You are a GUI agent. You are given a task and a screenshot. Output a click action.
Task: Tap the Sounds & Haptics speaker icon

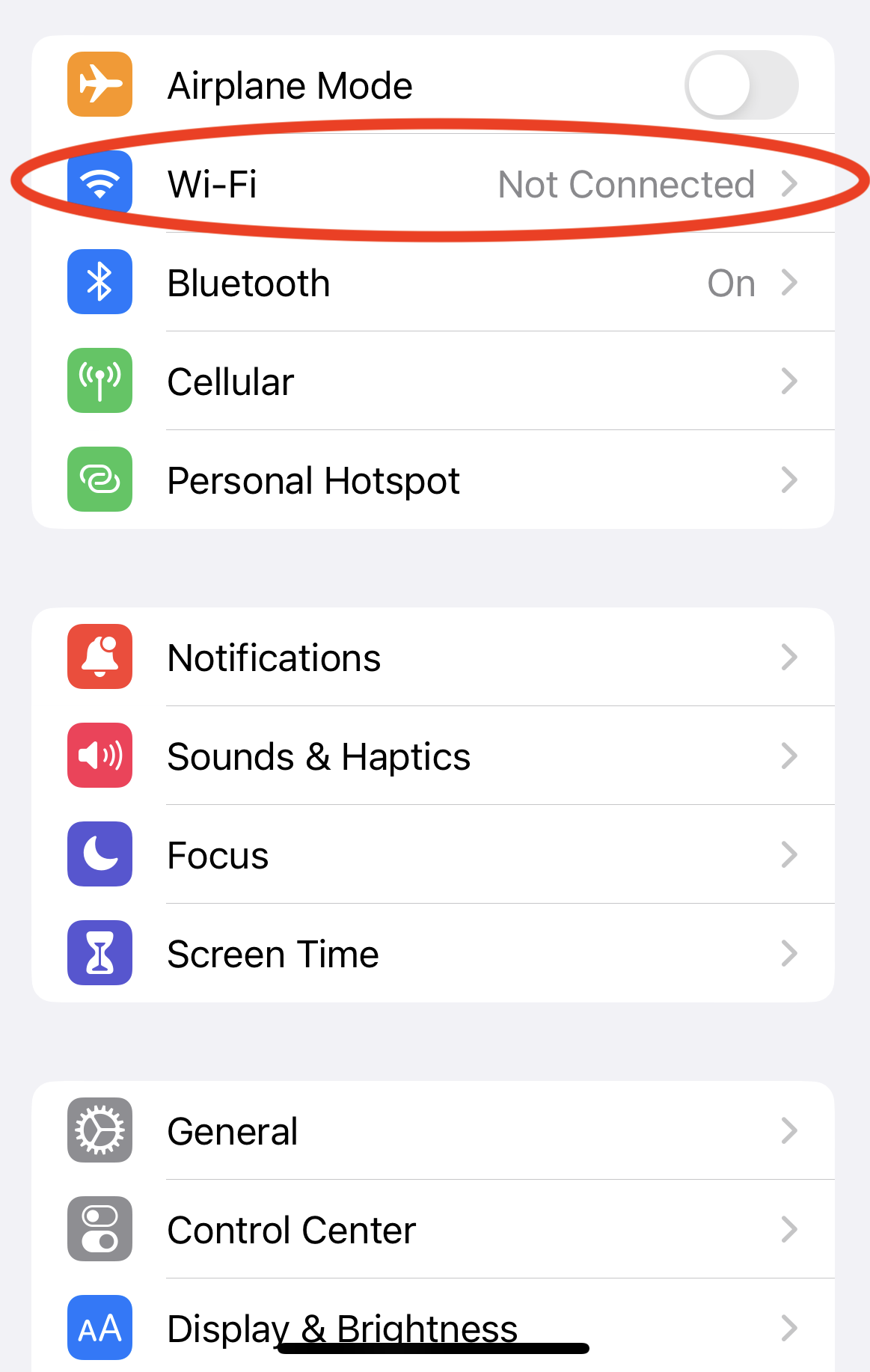(99, 756)
